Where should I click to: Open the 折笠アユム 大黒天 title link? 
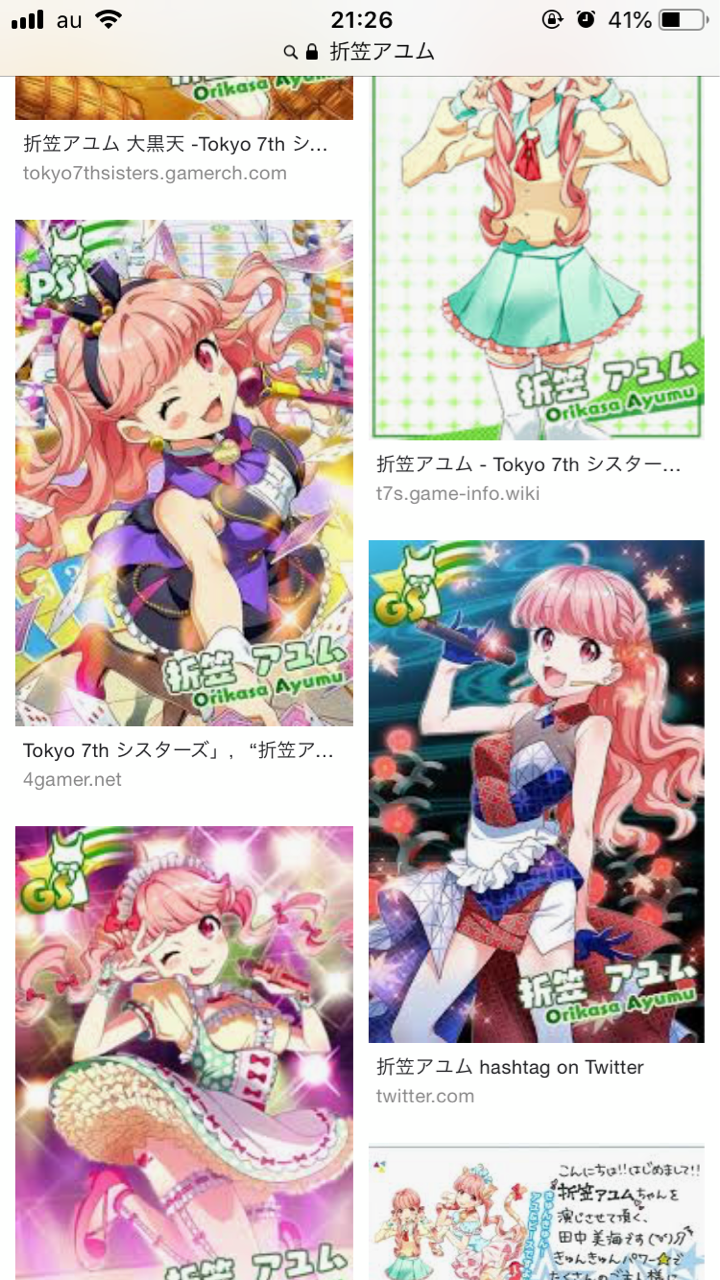tap(176, 144)
